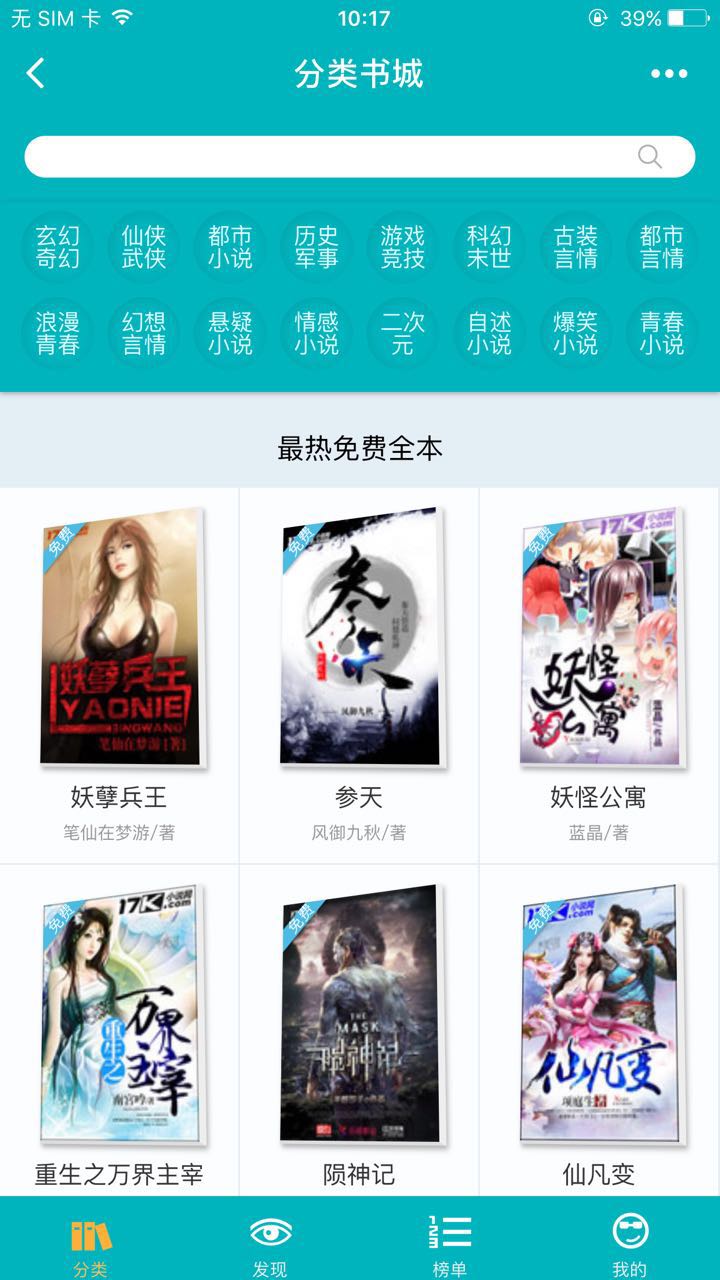
Task: View the book 妖怪公寓
Action: pos(599,640)
